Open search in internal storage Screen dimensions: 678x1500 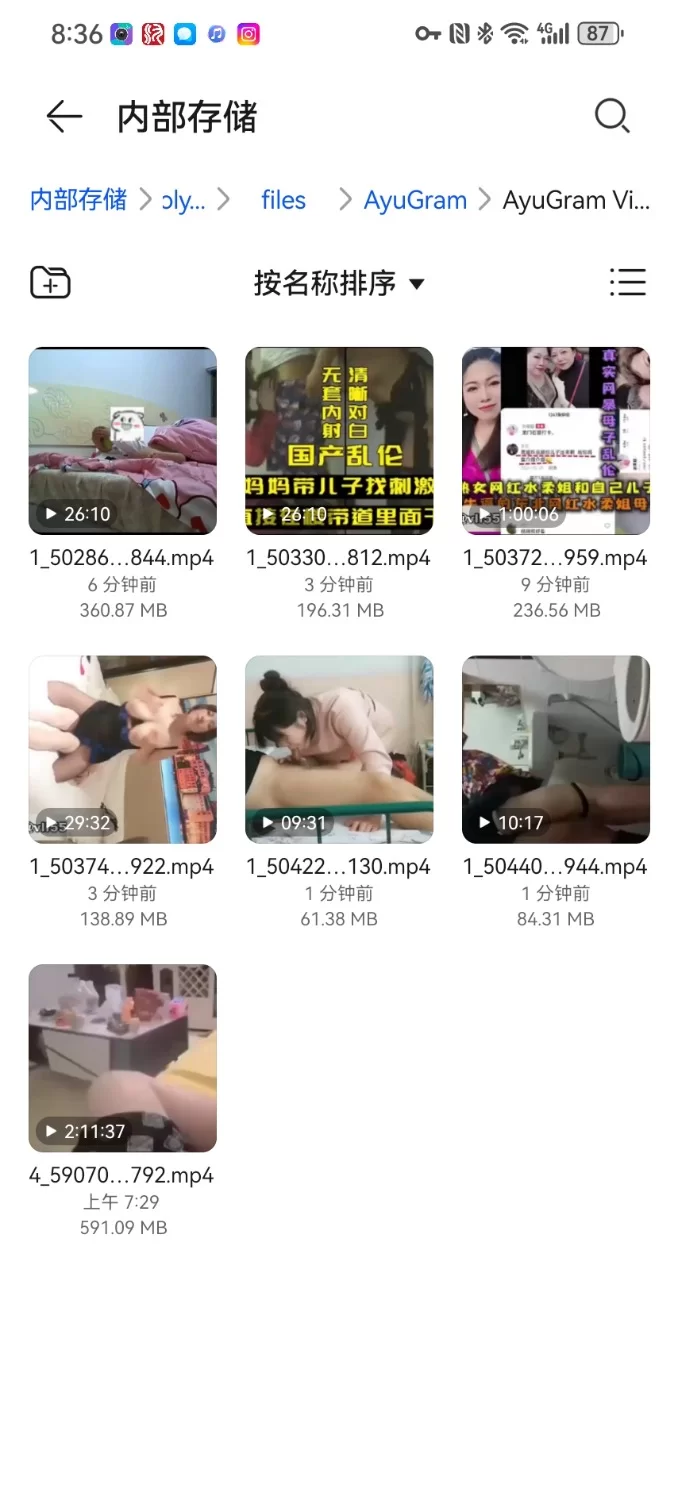point(611,117)
